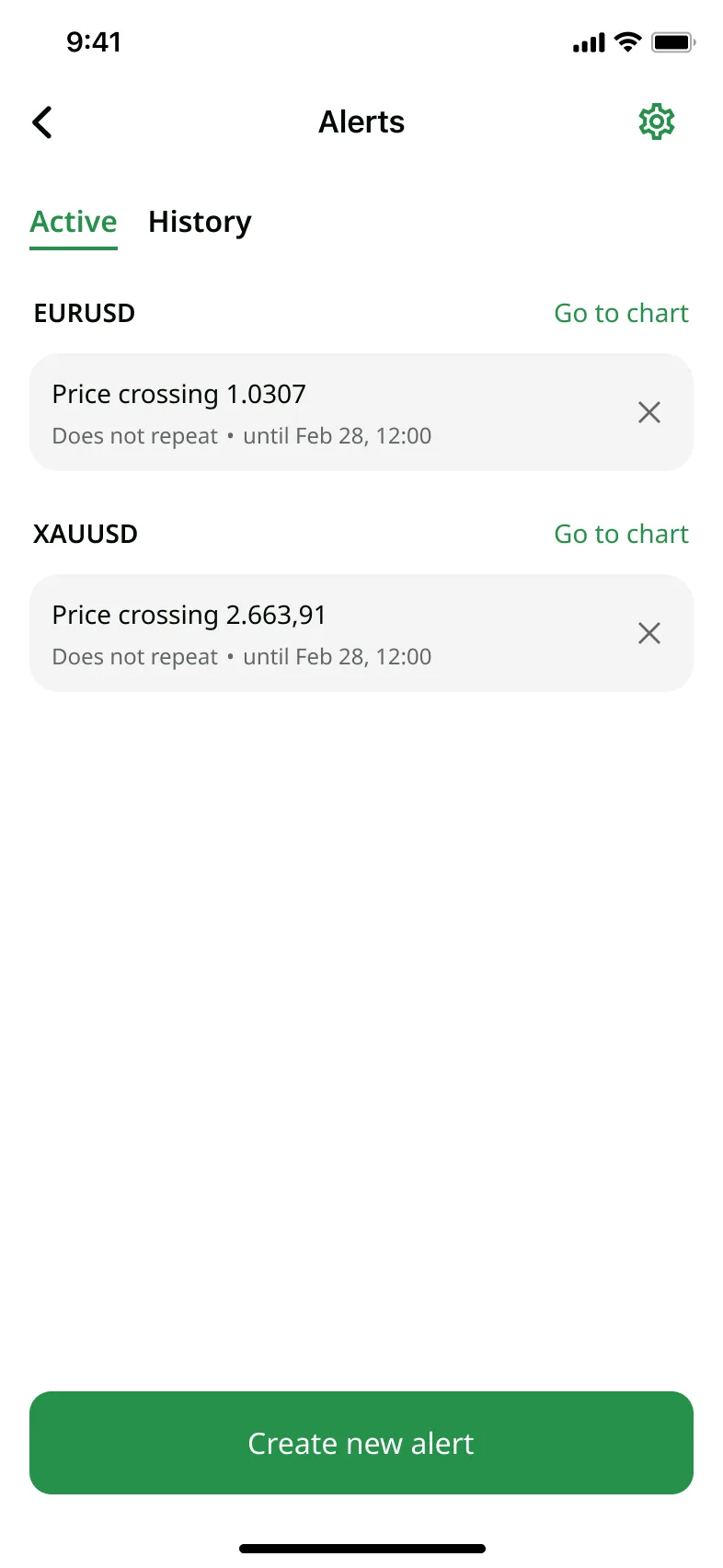Tap the EURUSD symbol label

[84, 313]
